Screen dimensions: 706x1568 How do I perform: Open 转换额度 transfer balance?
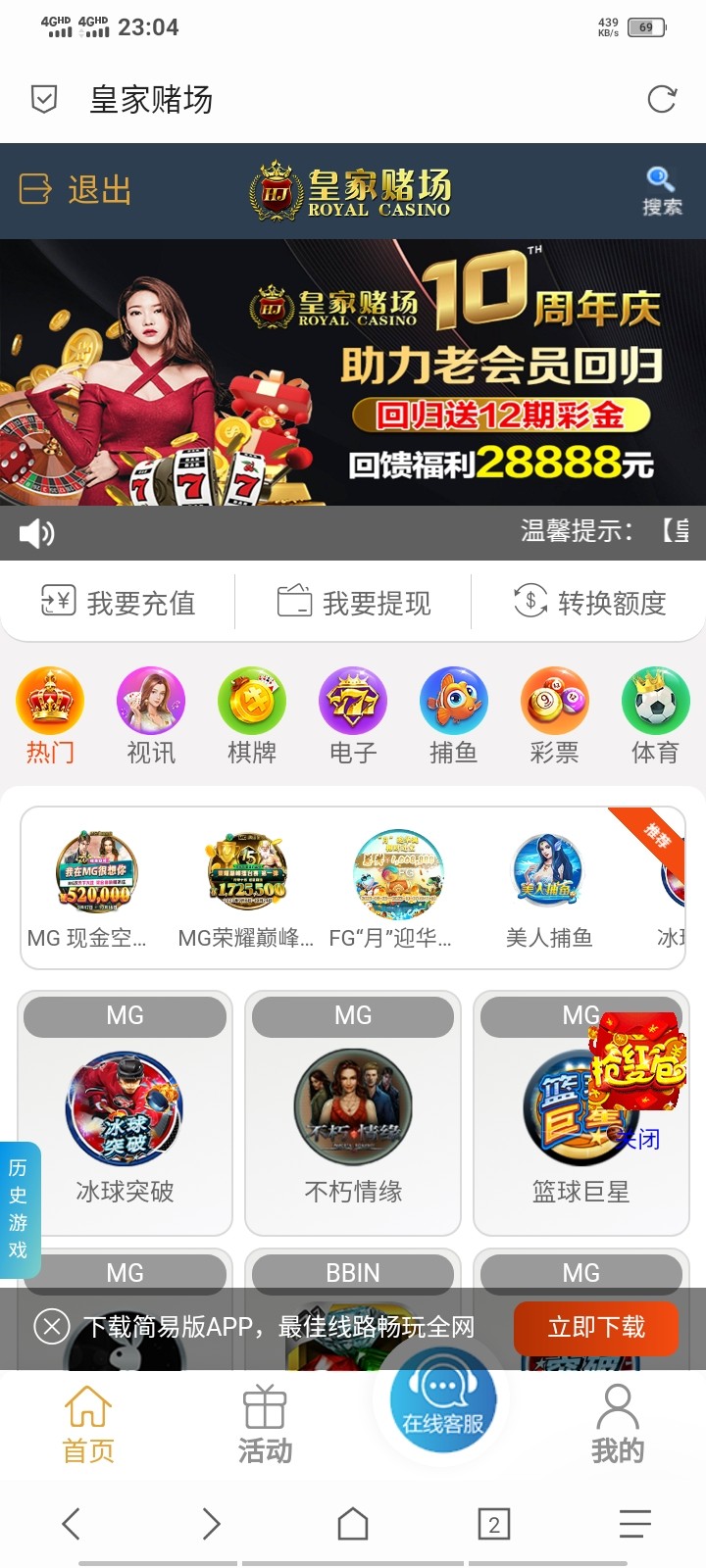coord(589,602)
